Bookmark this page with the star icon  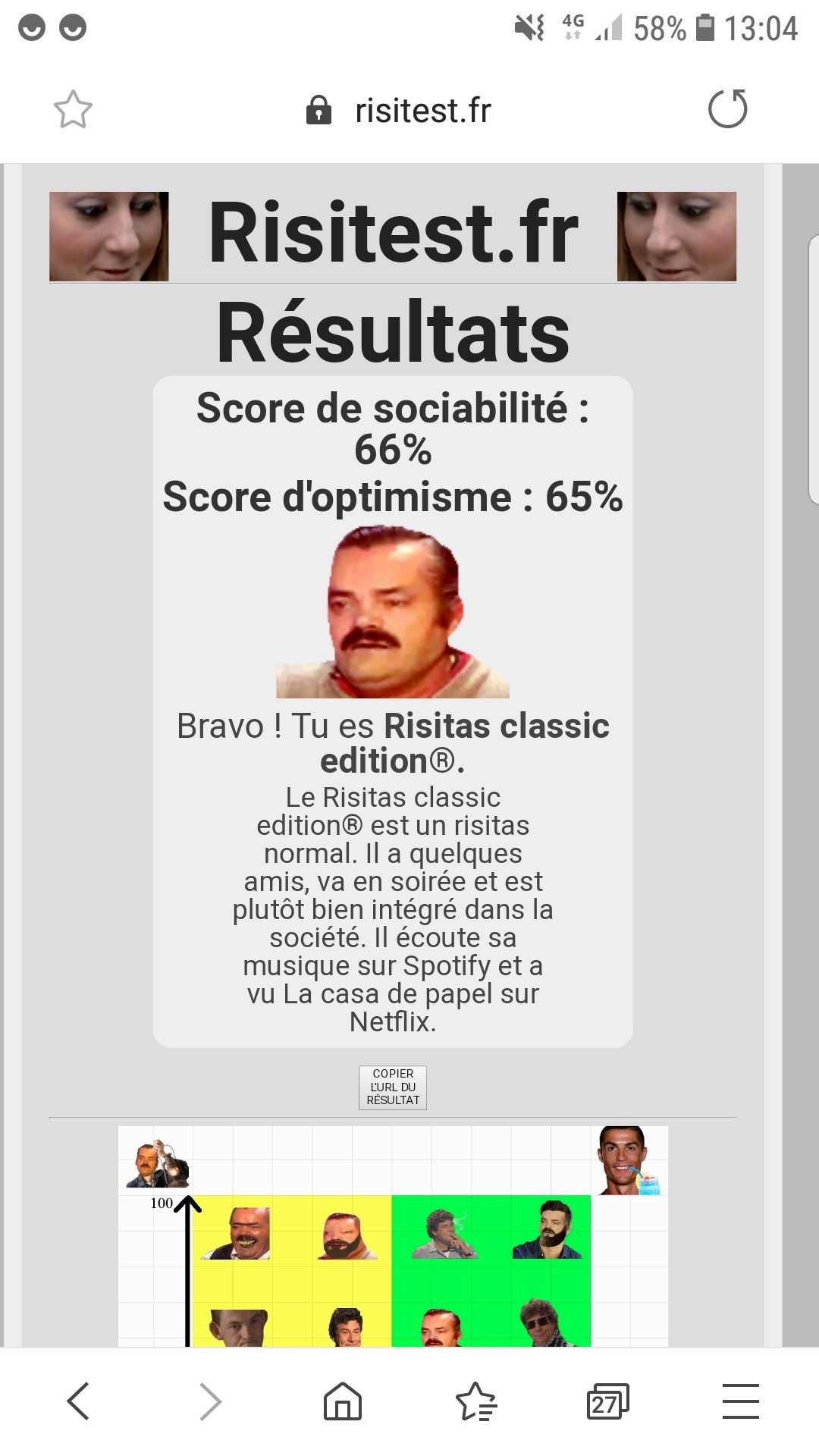tap(73, 110)
